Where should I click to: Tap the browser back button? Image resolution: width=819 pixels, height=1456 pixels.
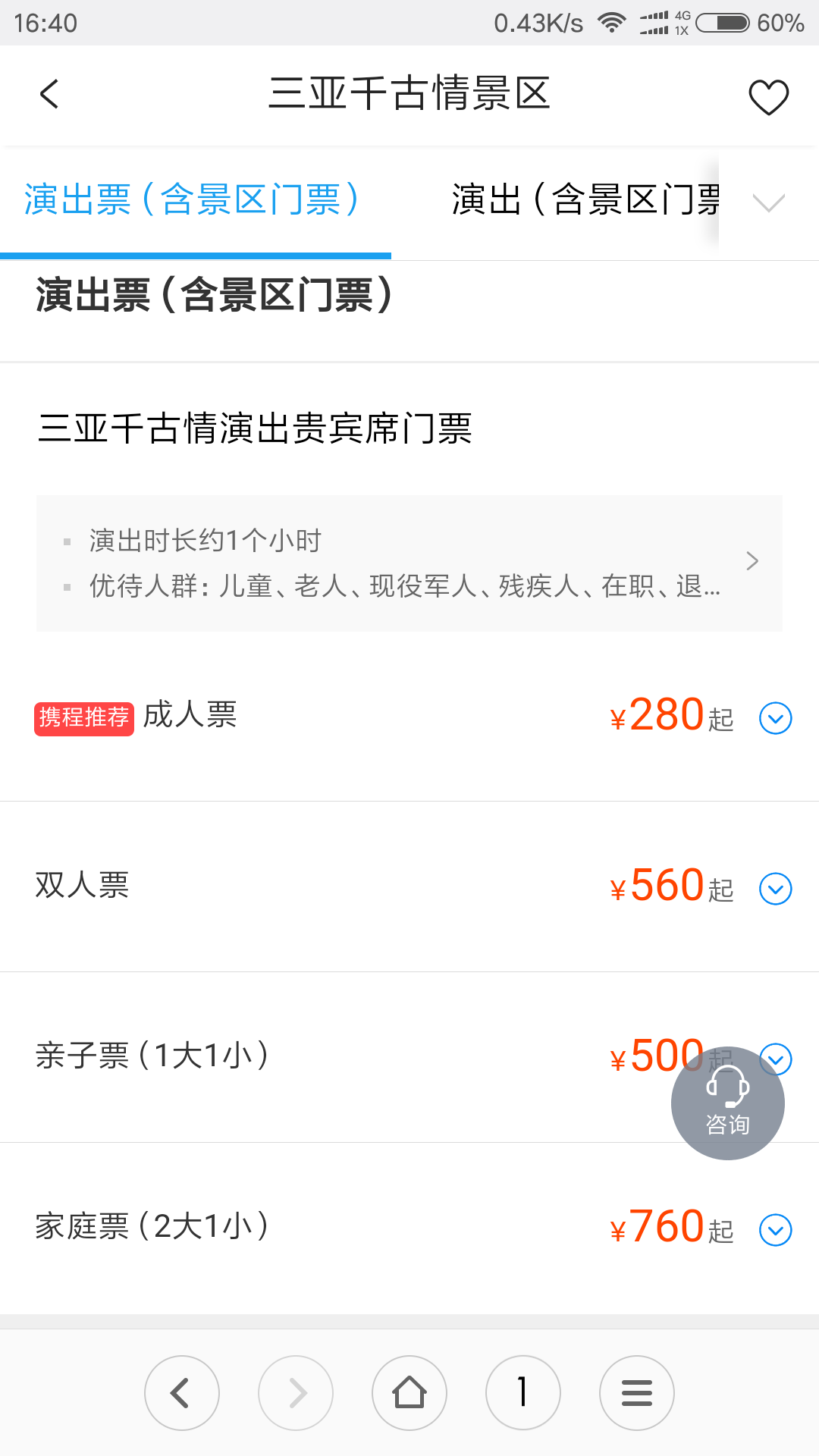(x=182, y=1393)
